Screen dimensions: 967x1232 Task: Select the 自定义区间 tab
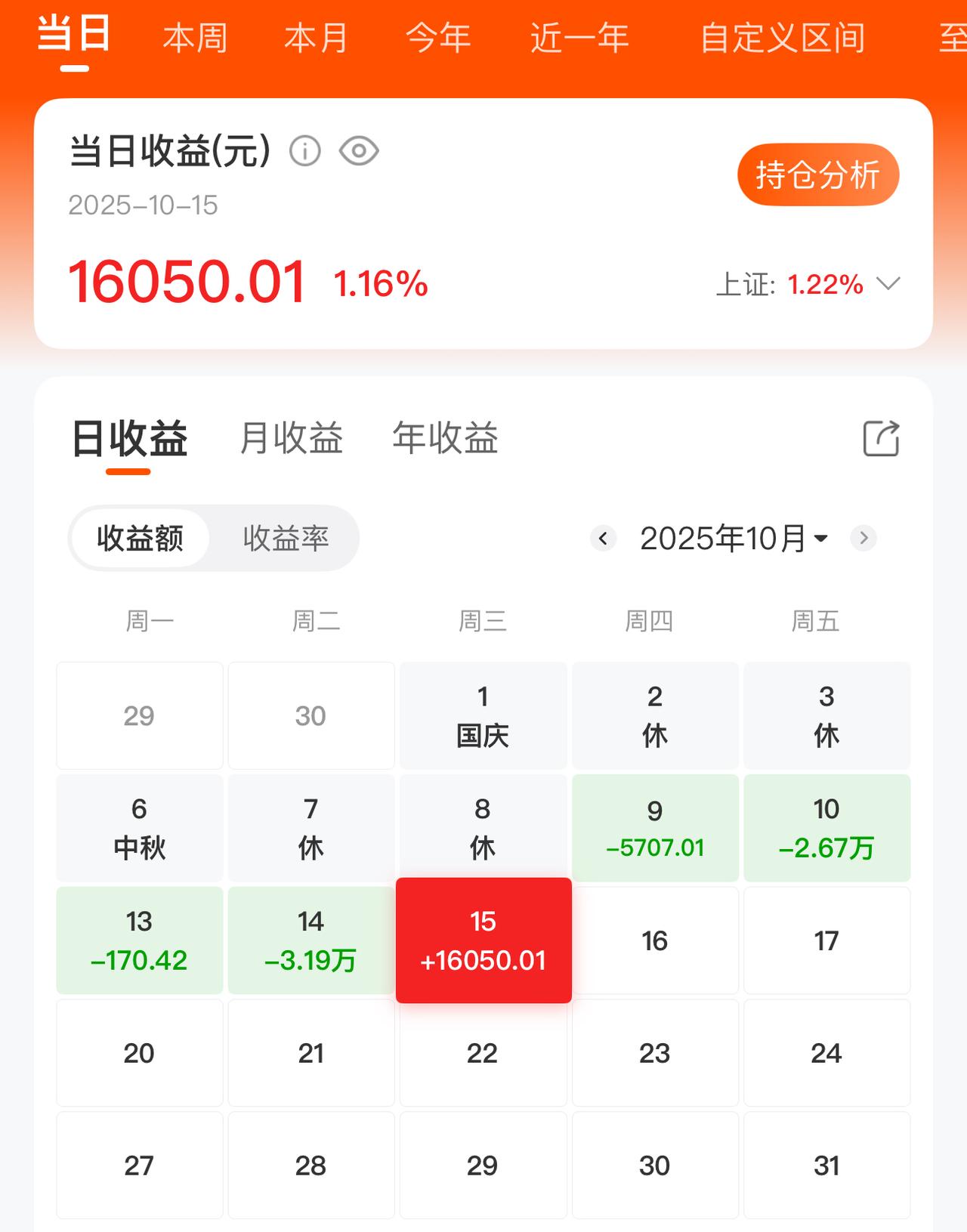[x=783, y=39]
